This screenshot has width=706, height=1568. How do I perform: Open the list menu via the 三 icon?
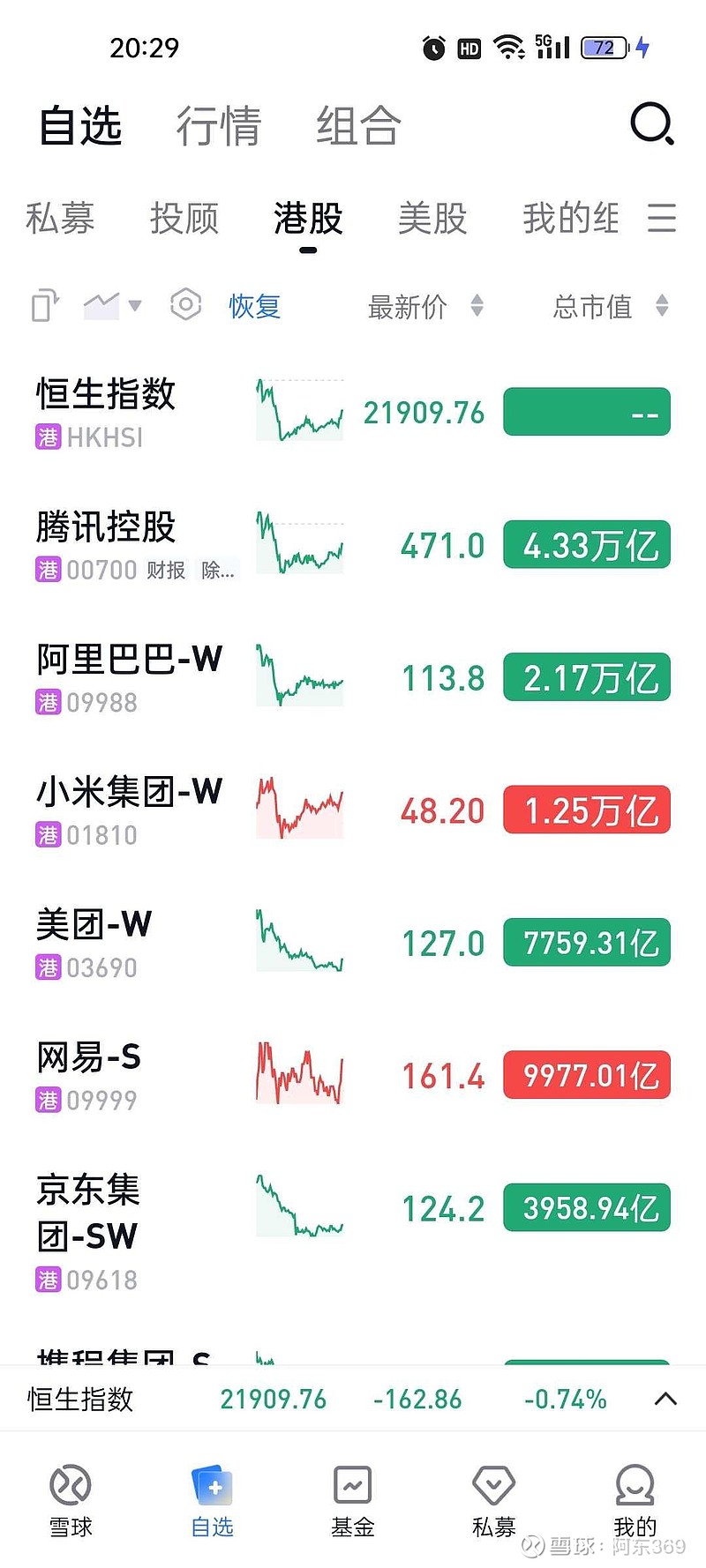click(x=662, y=219)
